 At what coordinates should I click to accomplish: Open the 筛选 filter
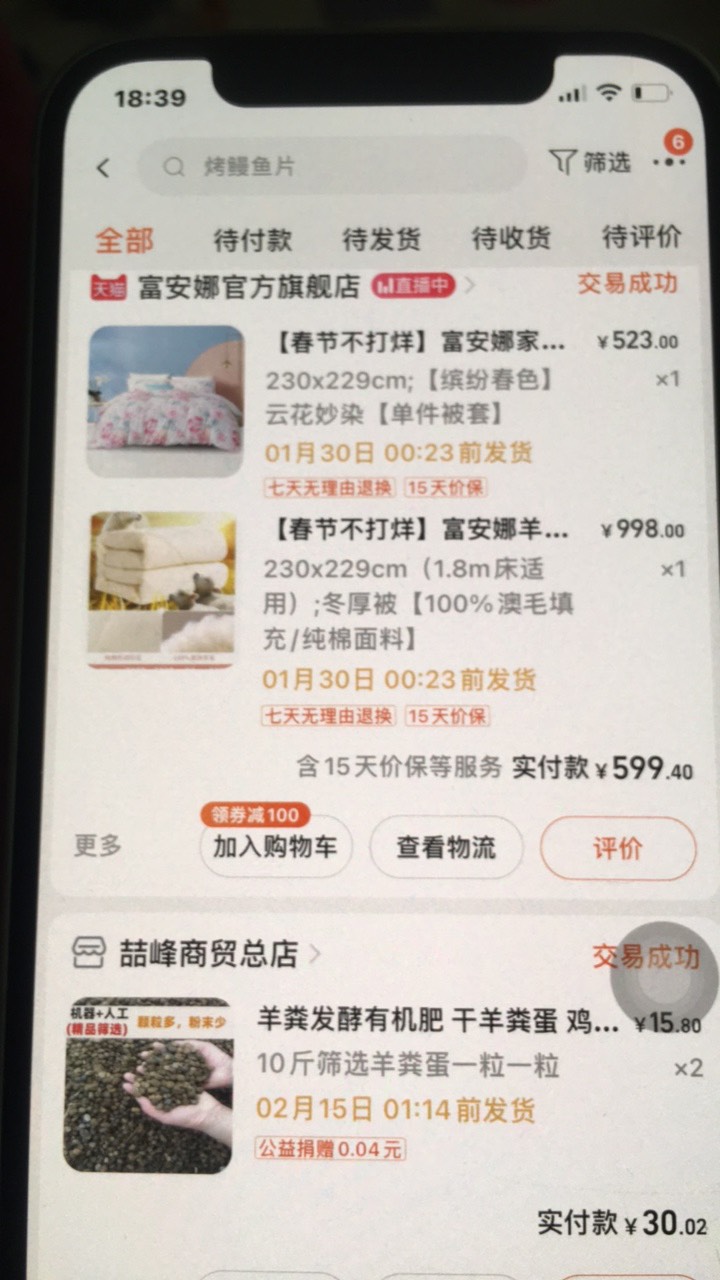591,162
